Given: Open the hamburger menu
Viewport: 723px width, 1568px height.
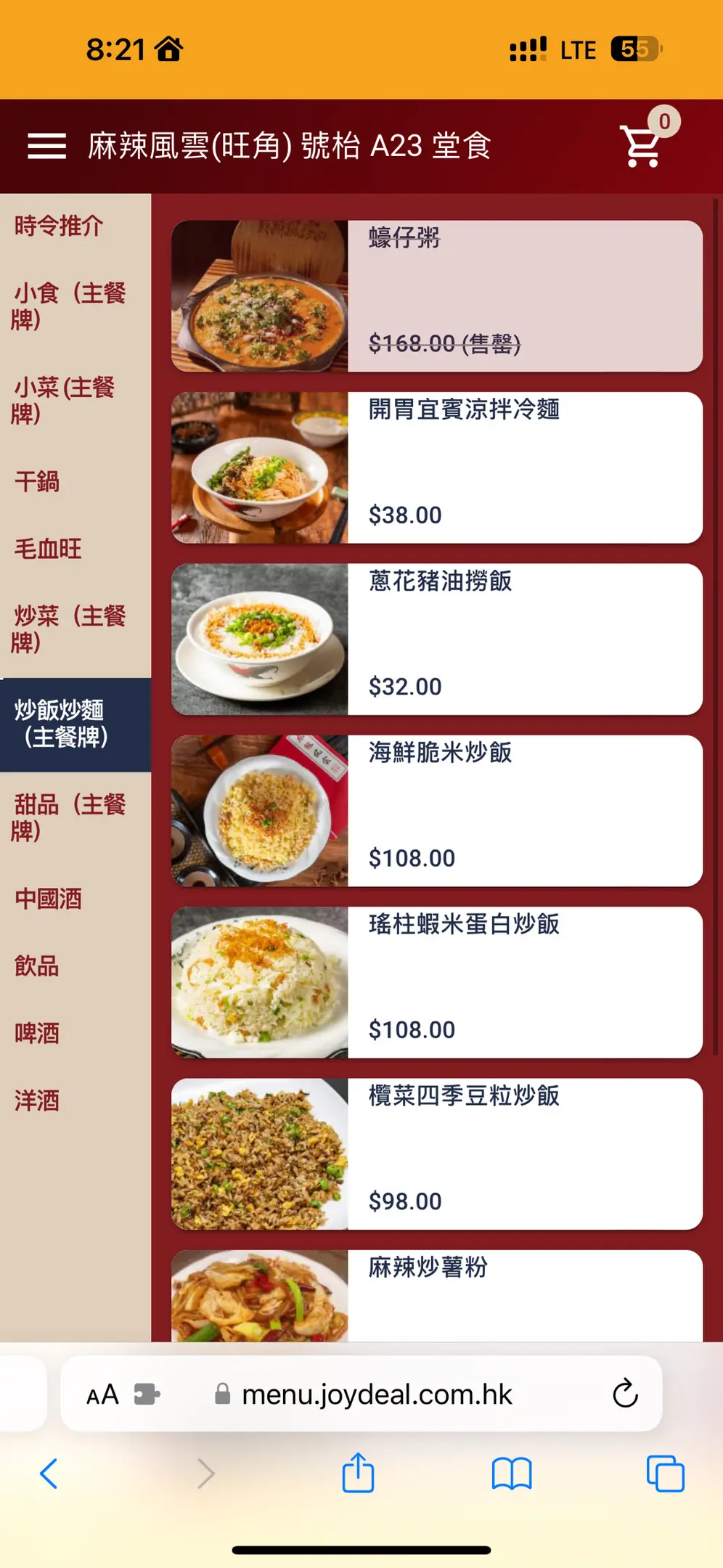Looking at the screenshot, I should [47, 146].
